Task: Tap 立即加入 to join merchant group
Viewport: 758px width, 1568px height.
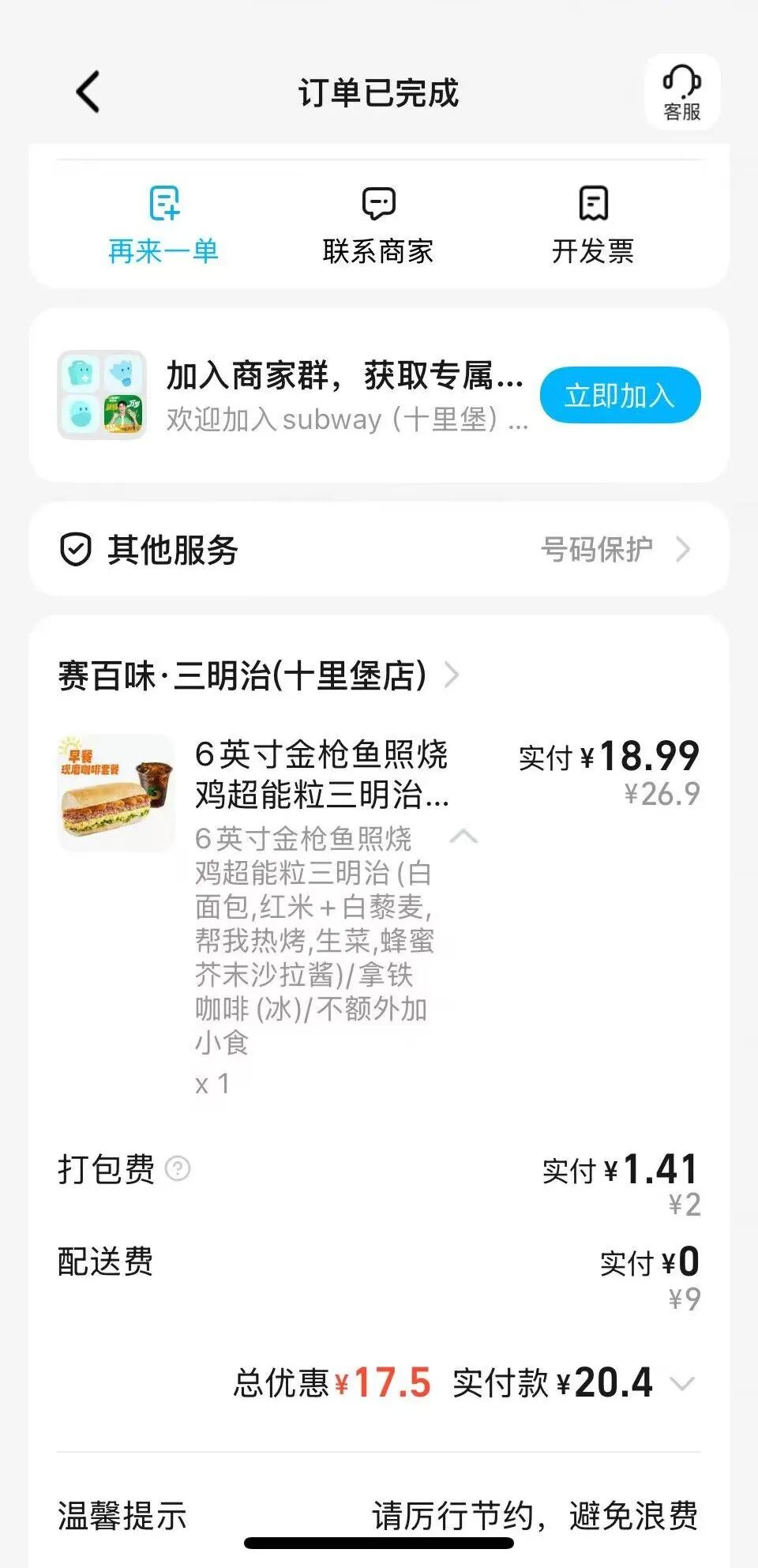Action: (x=620, y=395)
